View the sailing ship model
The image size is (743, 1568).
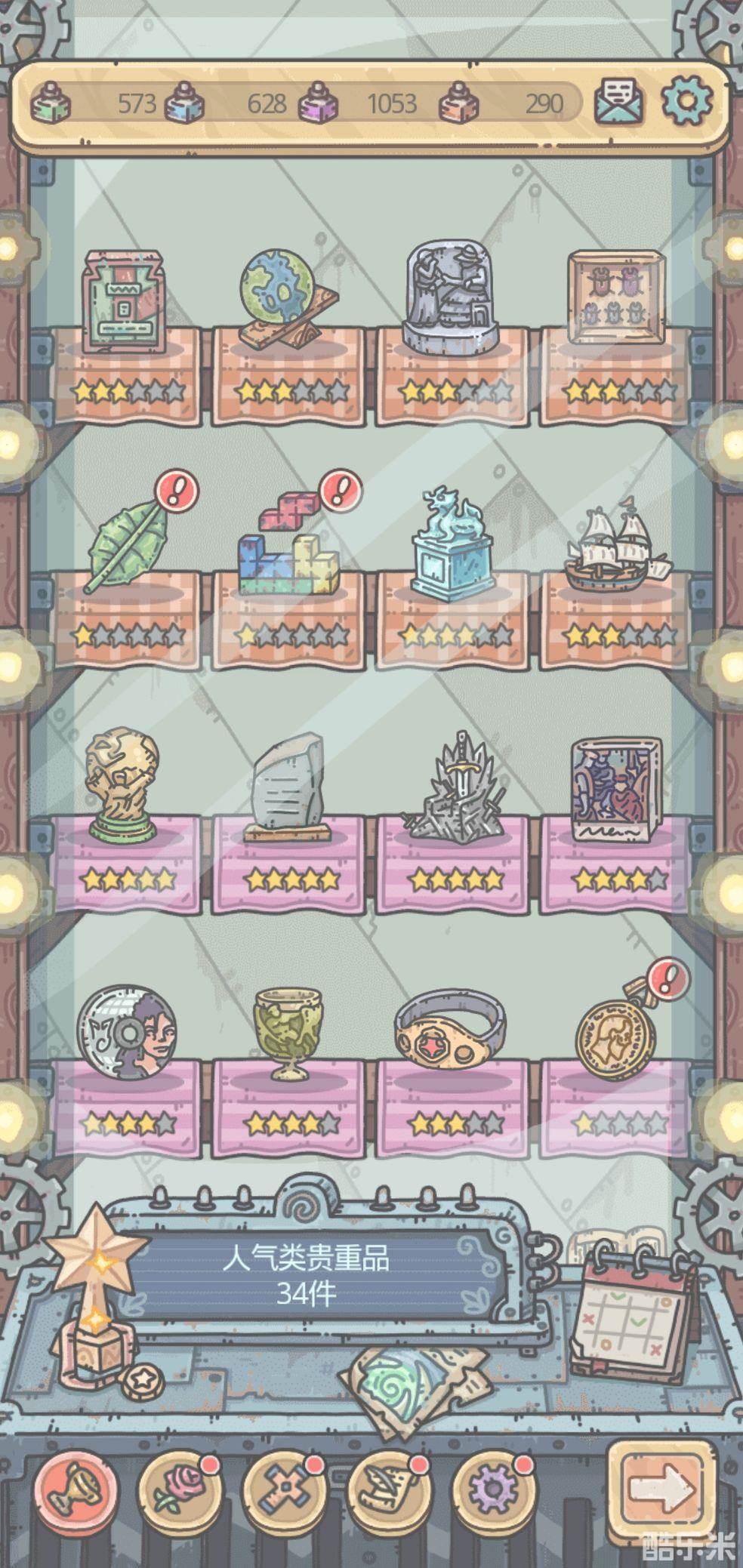point(618,544)
